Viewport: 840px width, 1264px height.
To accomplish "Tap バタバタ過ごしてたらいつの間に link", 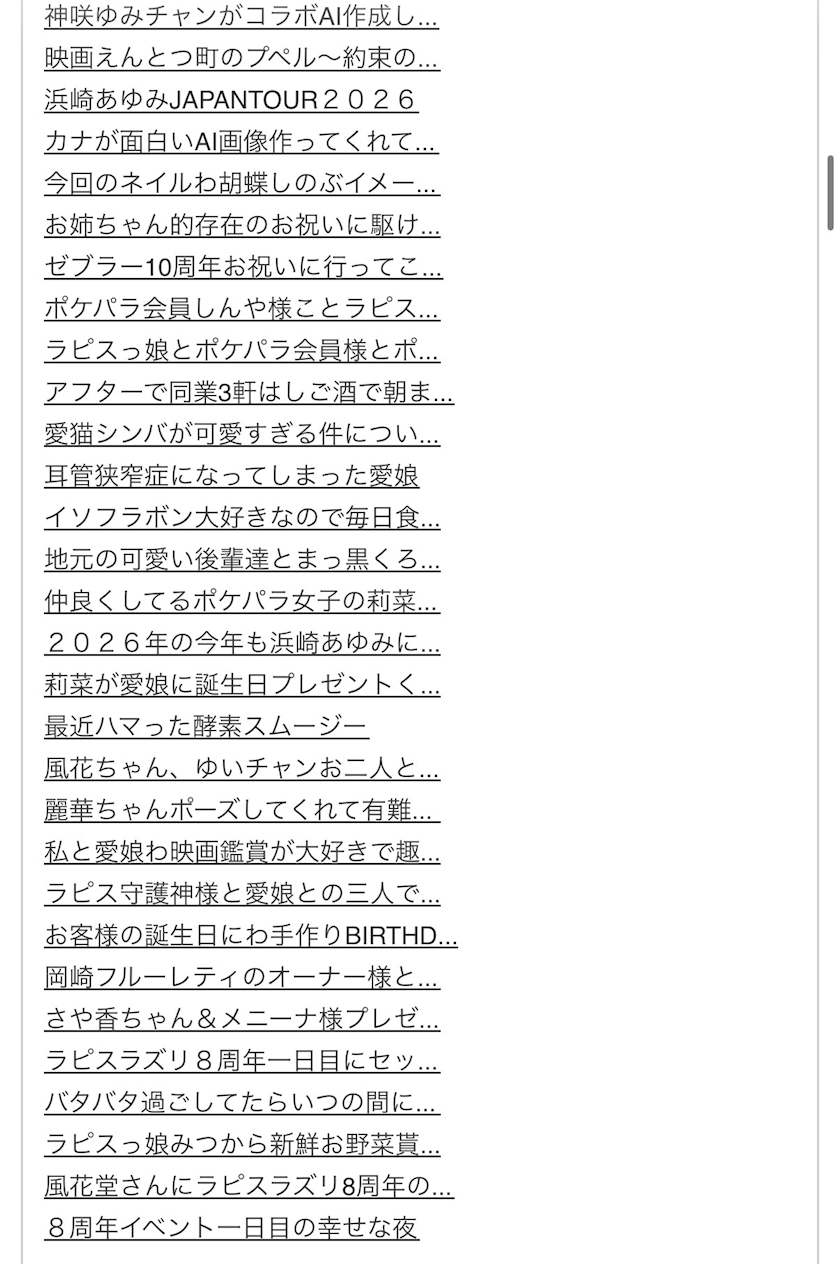I will 242,1102.
